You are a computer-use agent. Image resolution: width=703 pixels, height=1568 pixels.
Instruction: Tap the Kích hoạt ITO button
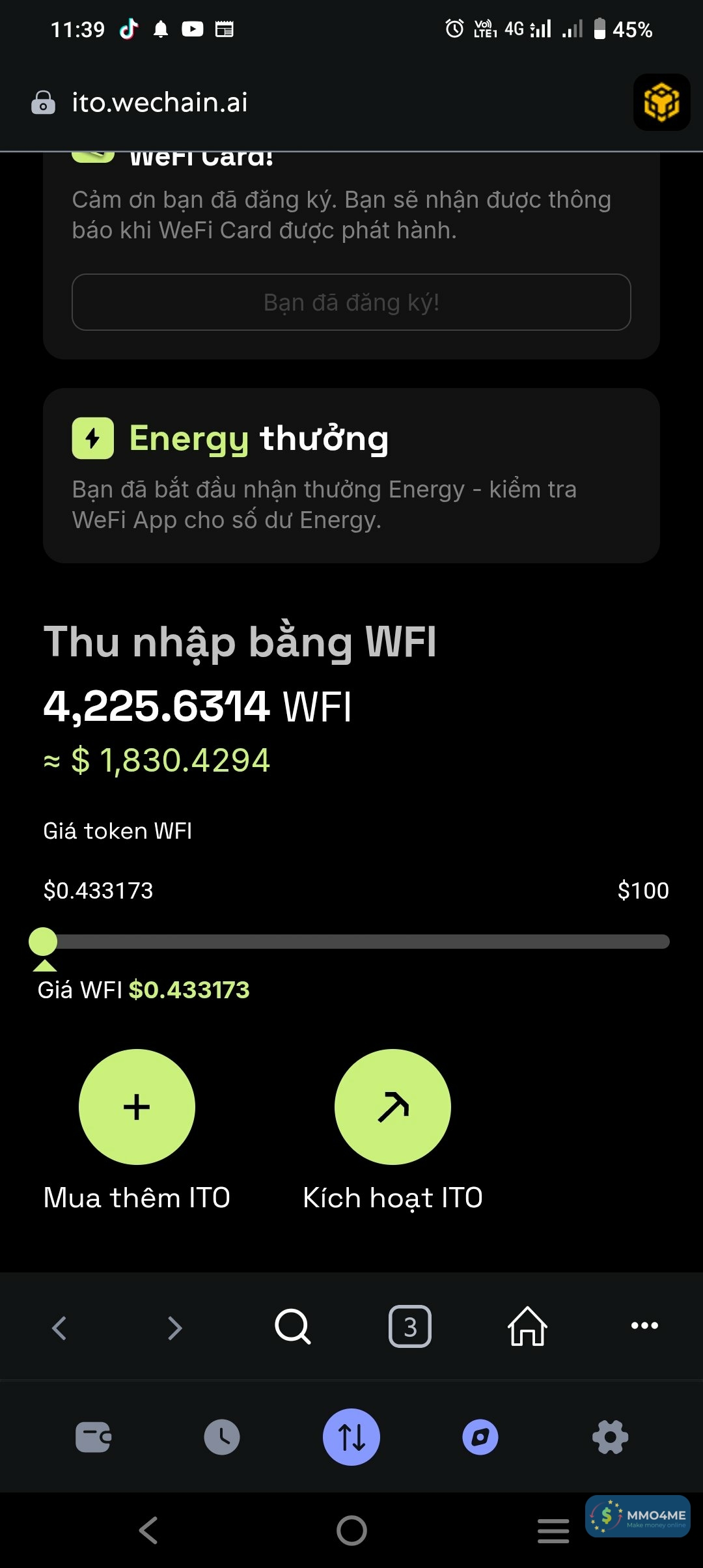[393, 1107]
